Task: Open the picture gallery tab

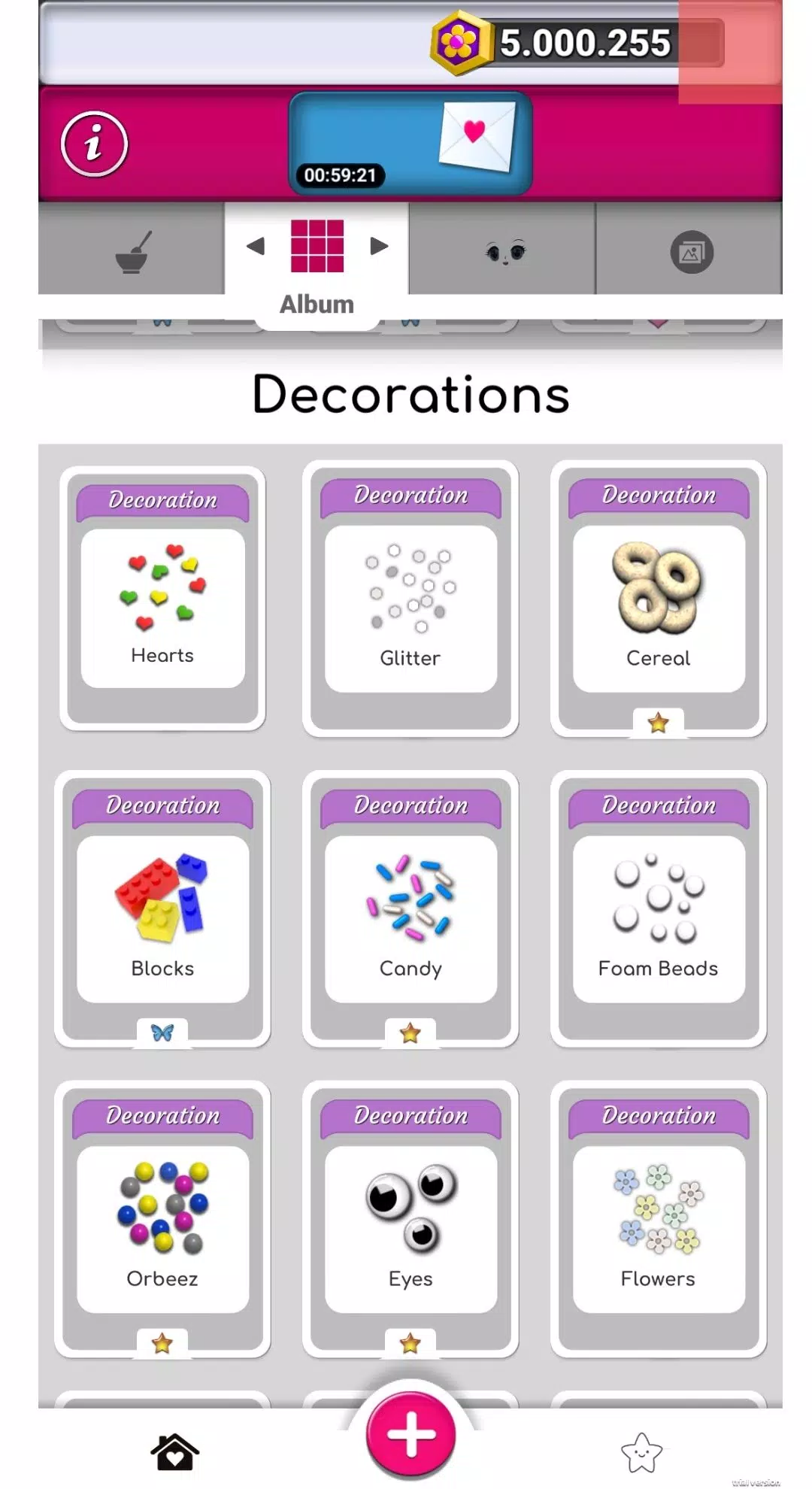Action: pyautogui.click(x=691, y=252)
